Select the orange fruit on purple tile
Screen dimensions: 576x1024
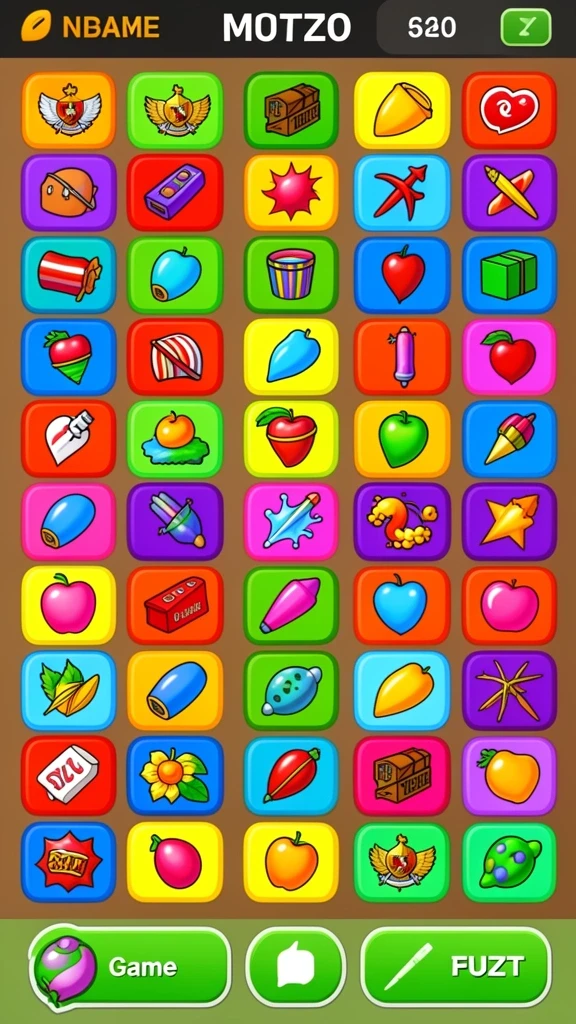click(x=509, y=775)
